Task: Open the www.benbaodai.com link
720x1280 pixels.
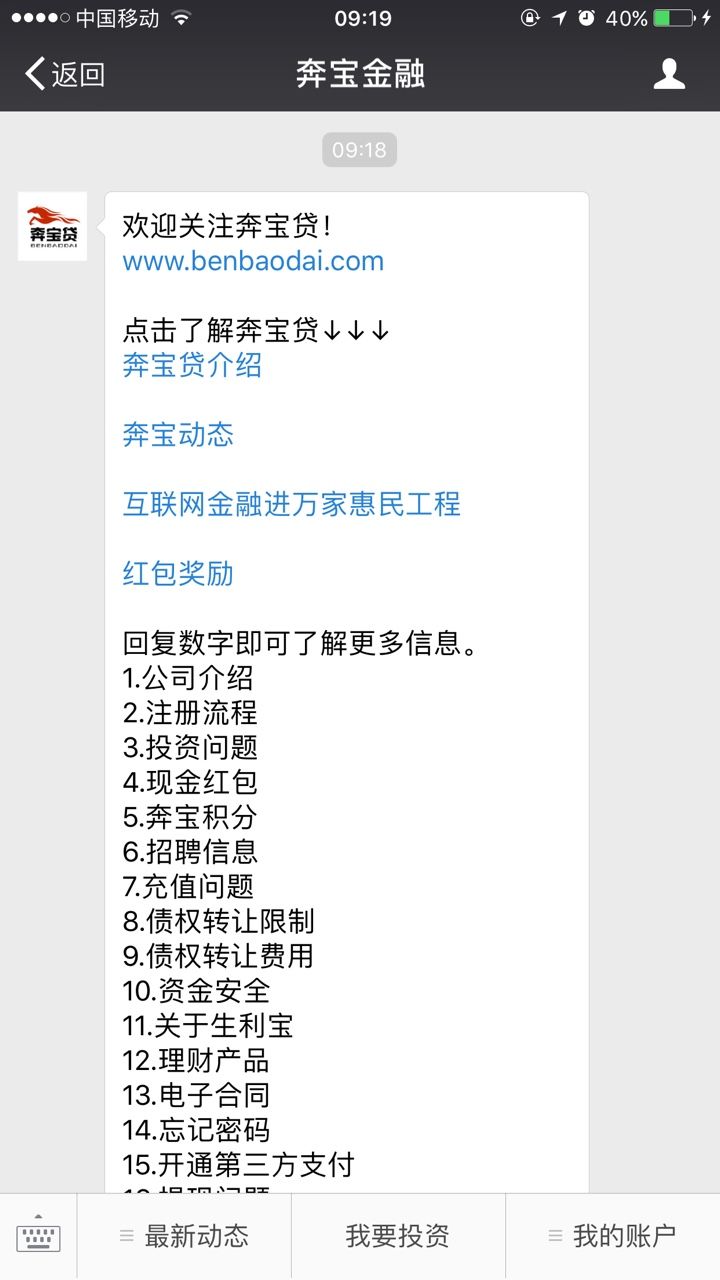Action: pyautogui.click(x=253, y=262)
